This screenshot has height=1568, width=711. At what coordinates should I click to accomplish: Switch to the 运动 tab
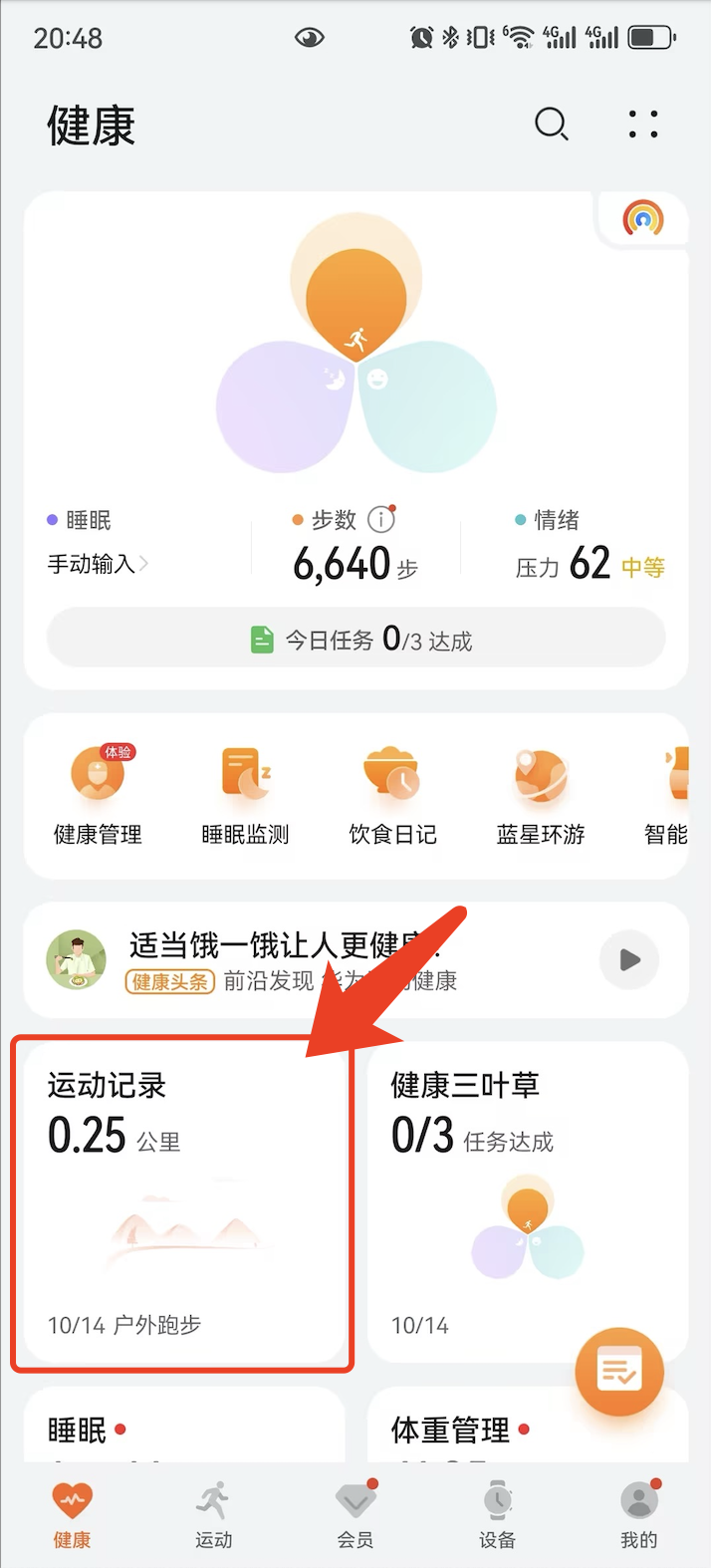tap(213, 1514)
